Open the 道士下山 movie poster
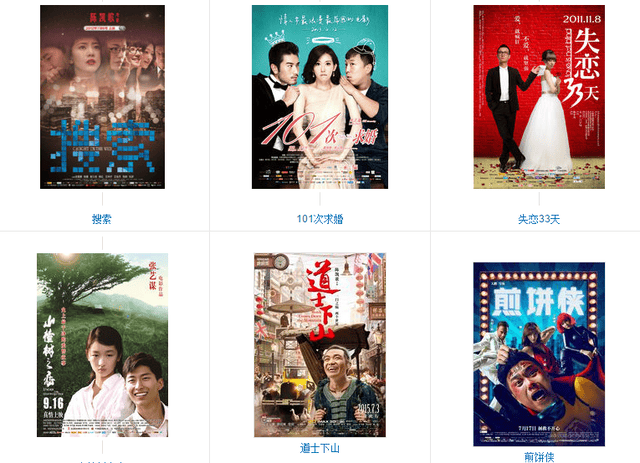640x463 pixels. [319, 345]
